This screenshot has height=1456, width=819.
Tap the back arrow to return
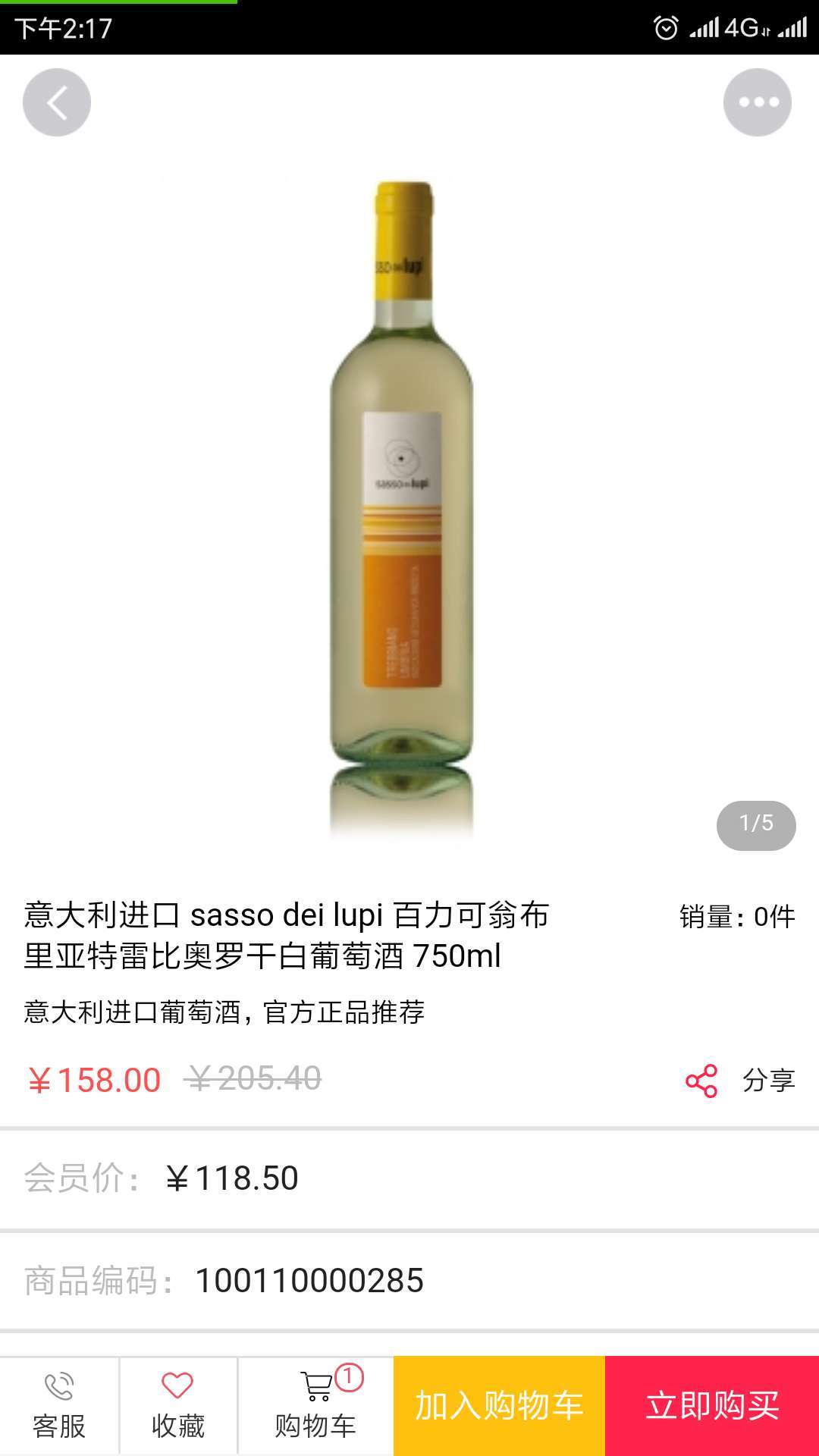point(56,101)
